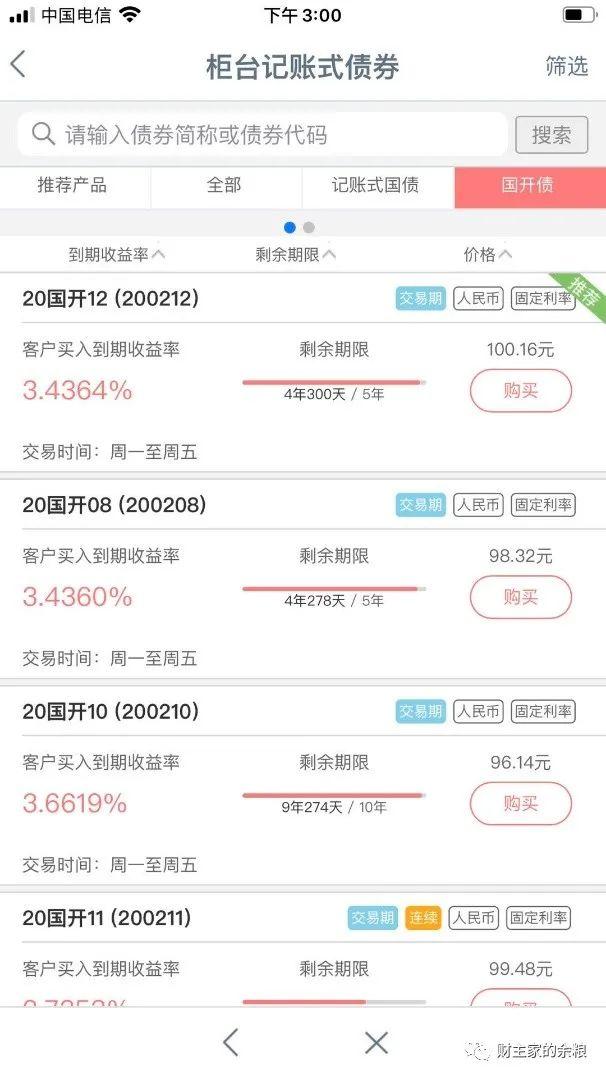
Task: Sort by 价格
Action: click(x=487, y=255)
